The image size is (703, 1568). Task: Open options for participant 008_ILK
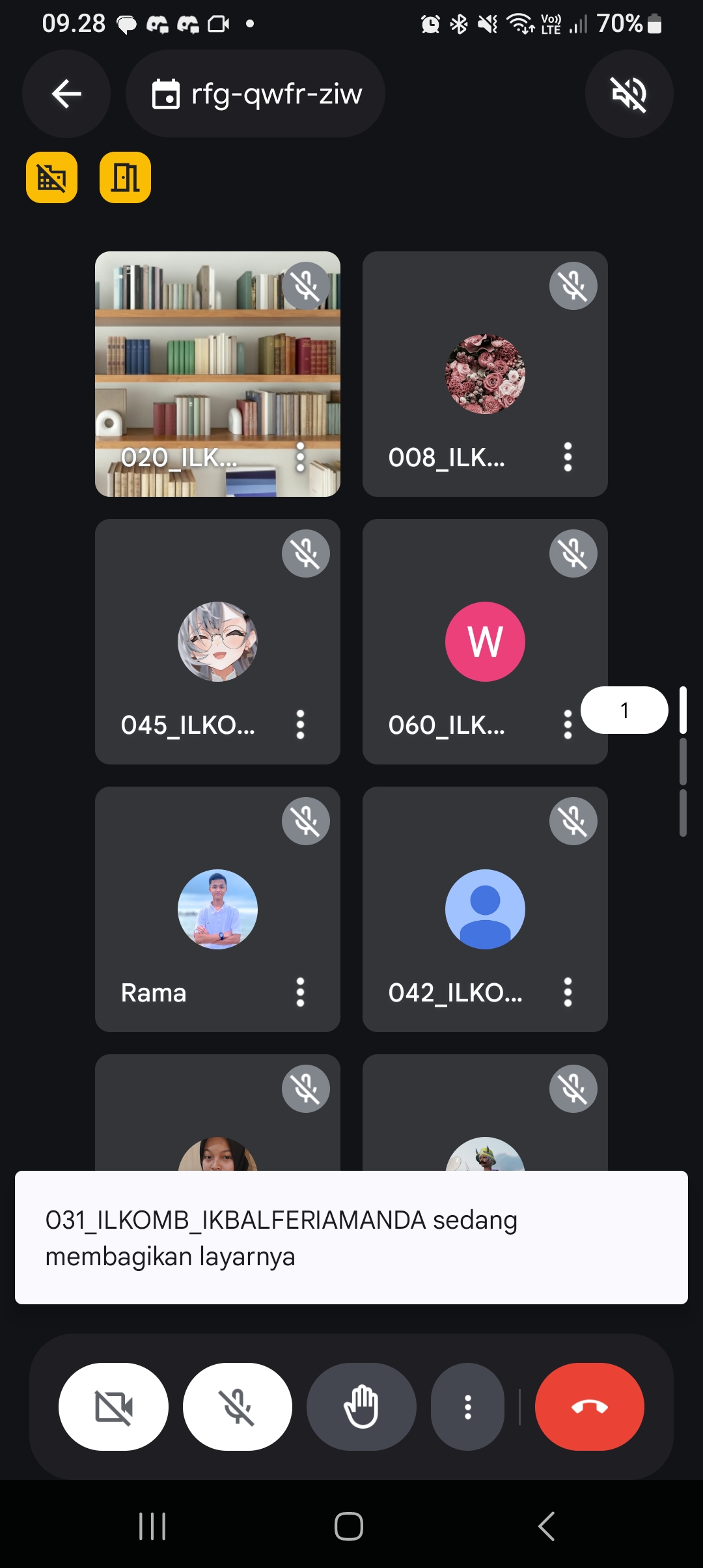[x=568, y=457]
